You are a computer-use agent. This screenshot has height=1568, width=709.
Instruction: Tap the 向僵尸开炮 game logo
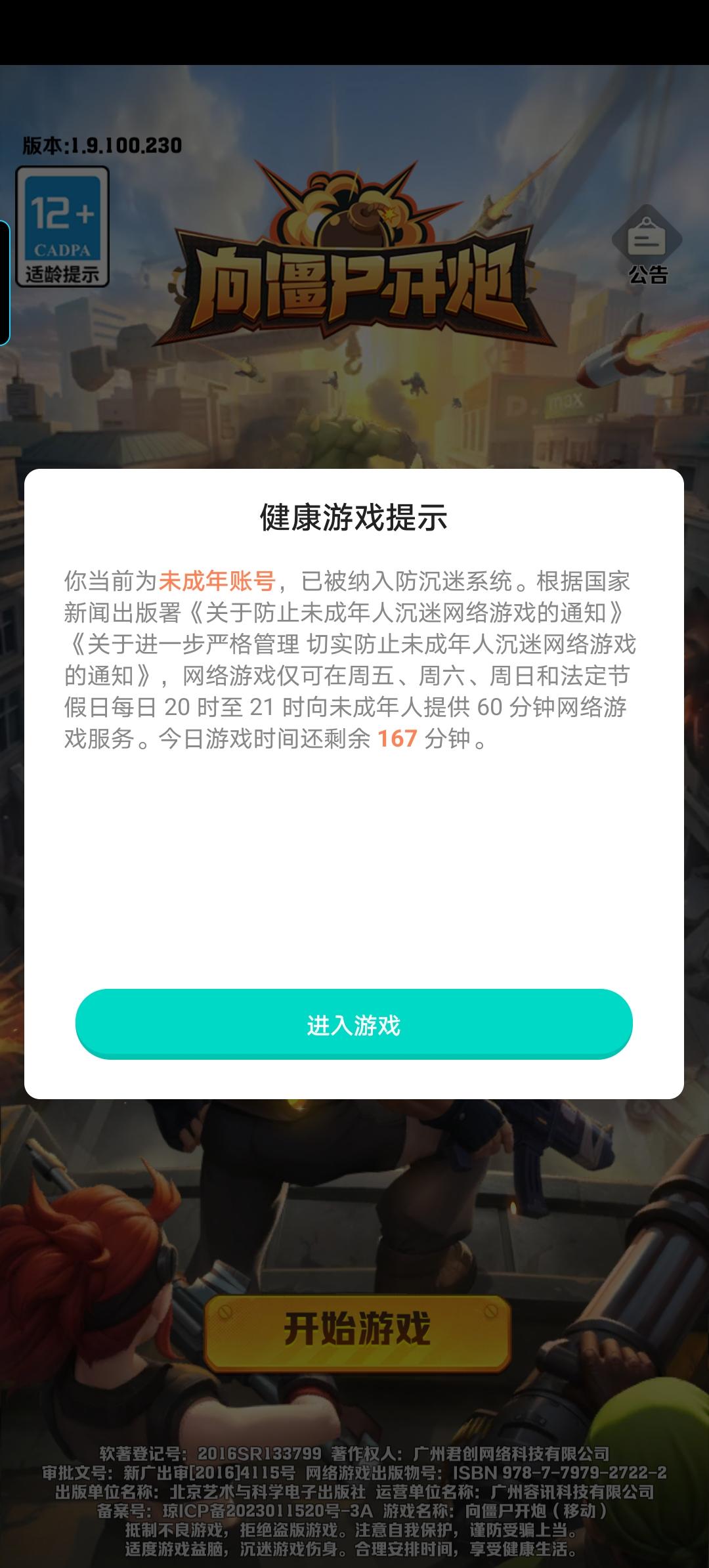[354, 282]
